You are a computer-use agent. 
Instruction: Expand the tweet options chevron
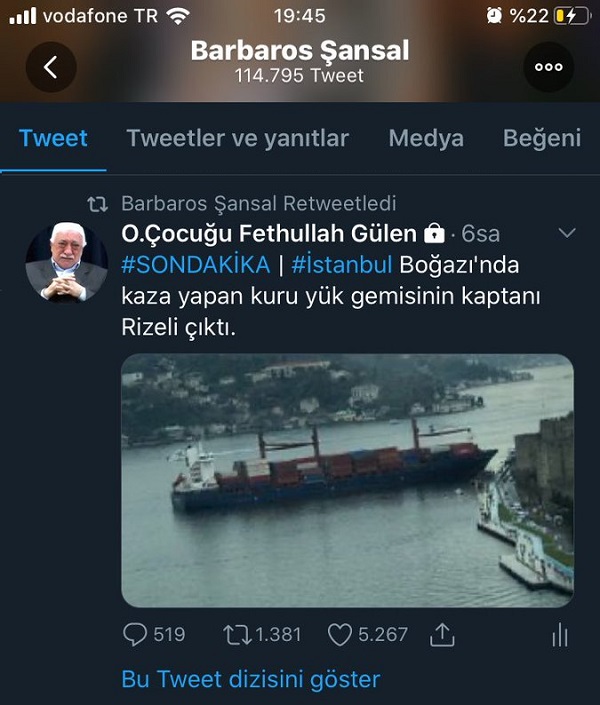[566, 234]
